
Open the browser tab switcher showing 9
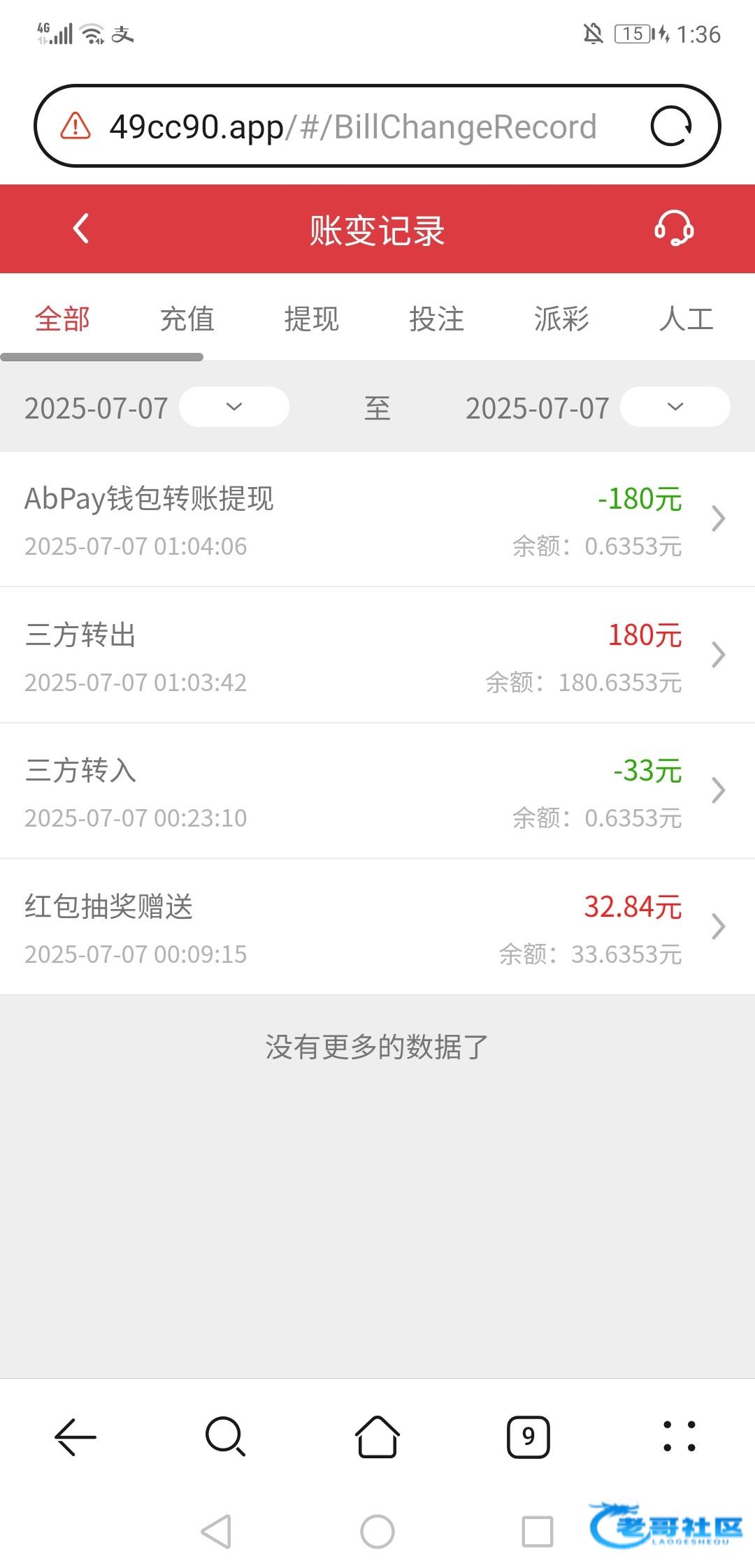pos(528,1437)
